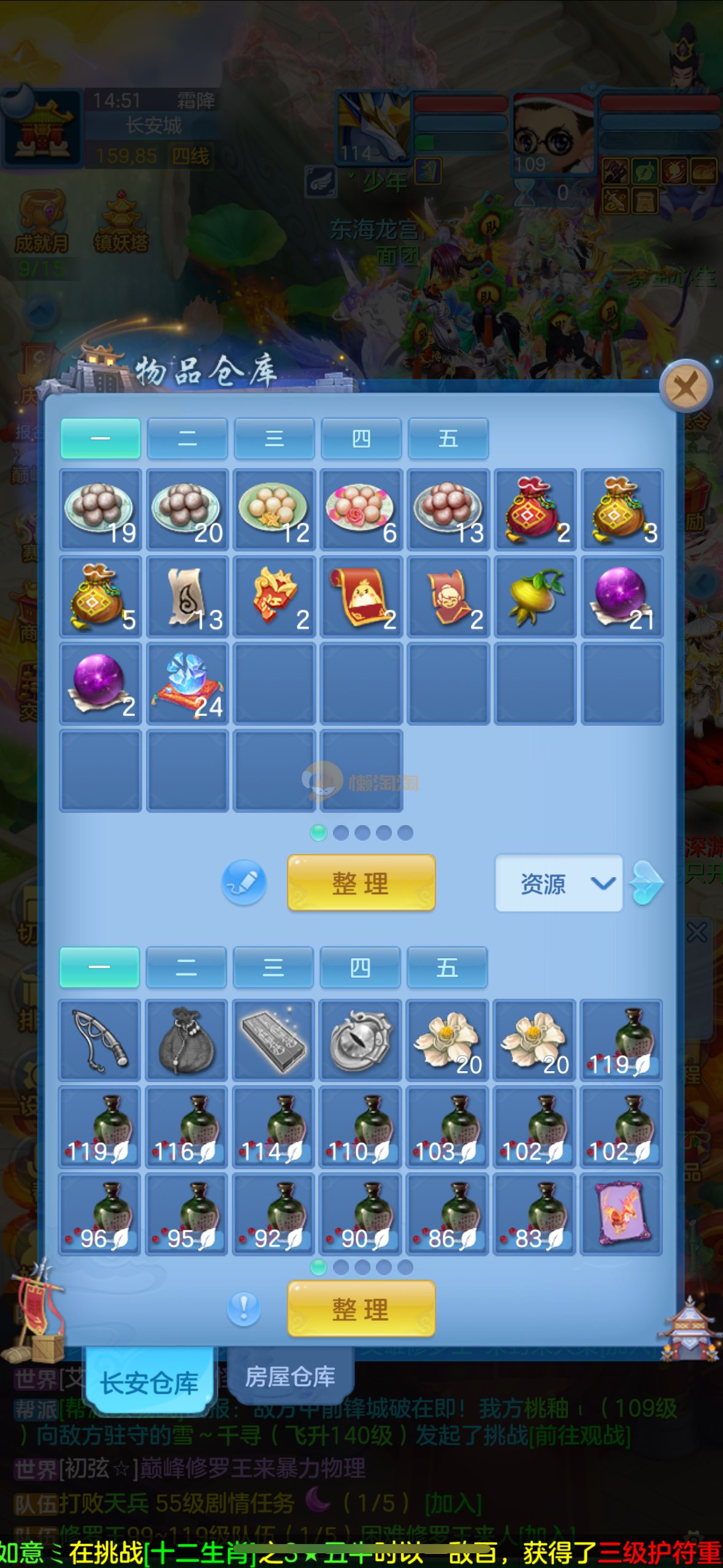
Task: Select the wine jar numbered 116
Action: tap(186, 1126)
